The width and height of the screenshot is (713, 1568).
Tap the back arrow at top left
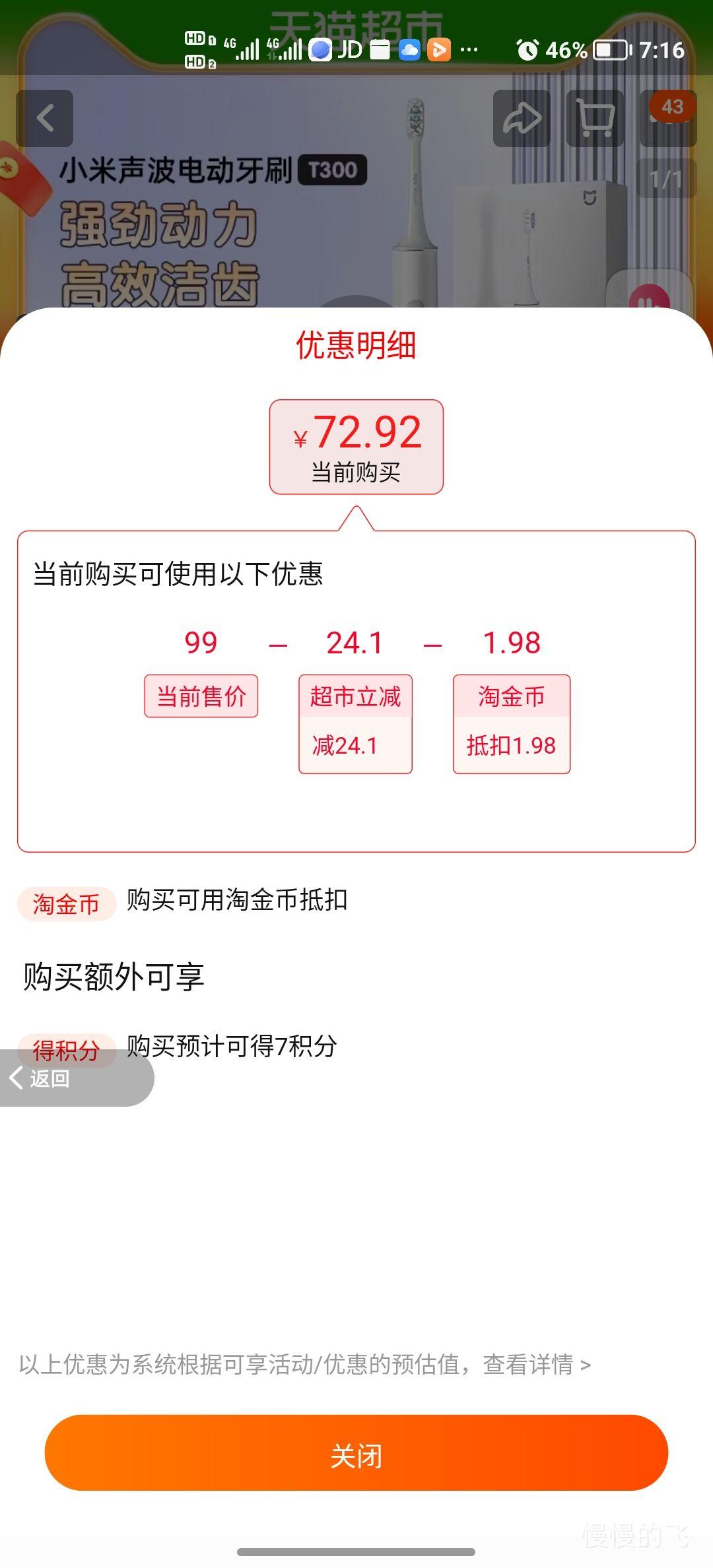coord(45,119)
